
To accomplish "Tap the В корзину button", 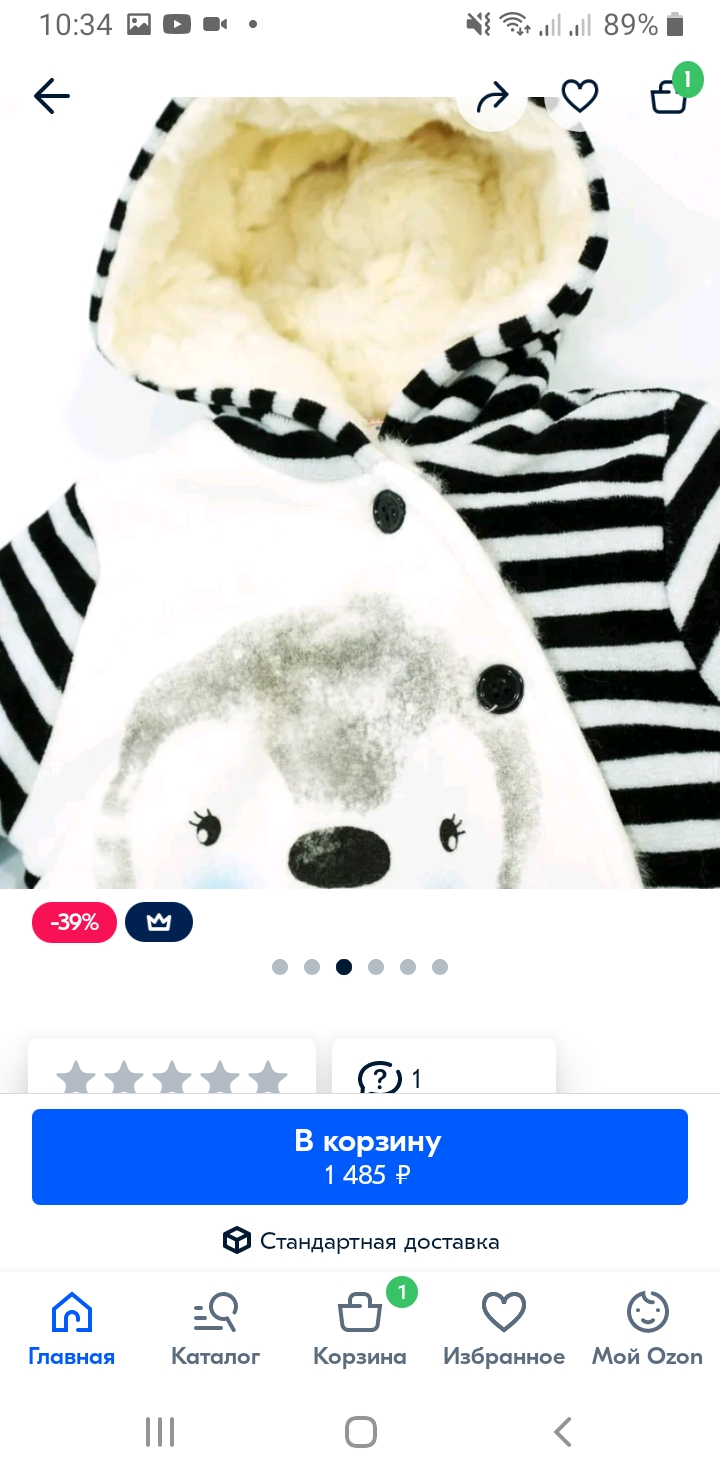I will [360, 1157].
